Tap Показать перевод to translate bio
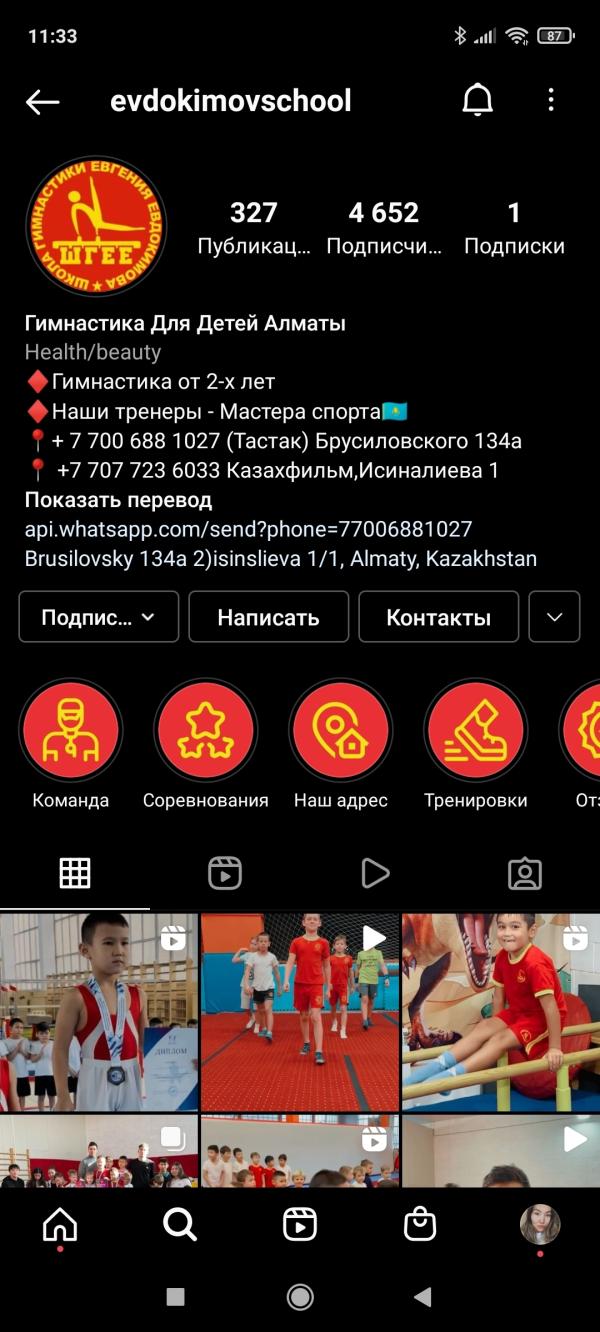 118,500
